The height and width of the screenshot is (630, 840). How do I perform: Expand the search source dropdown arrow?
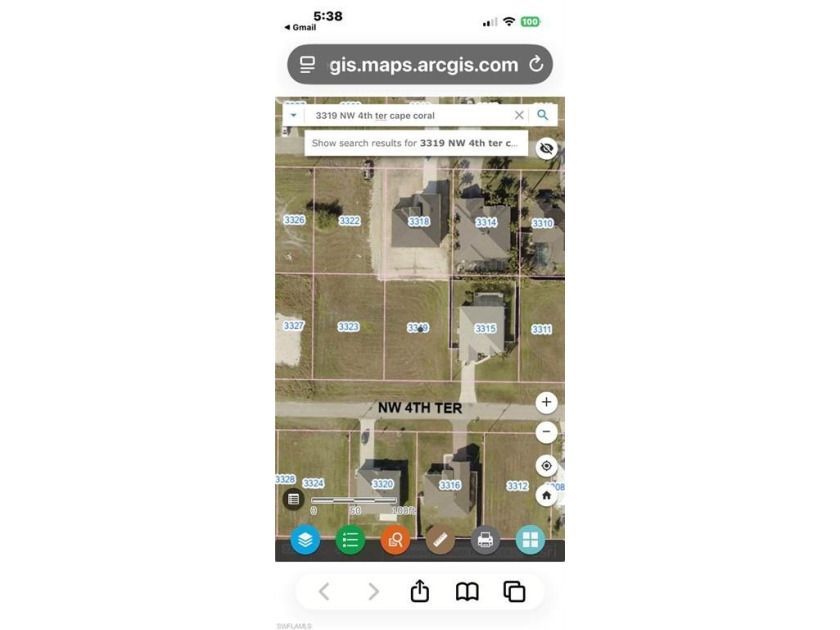pos(293,115)
